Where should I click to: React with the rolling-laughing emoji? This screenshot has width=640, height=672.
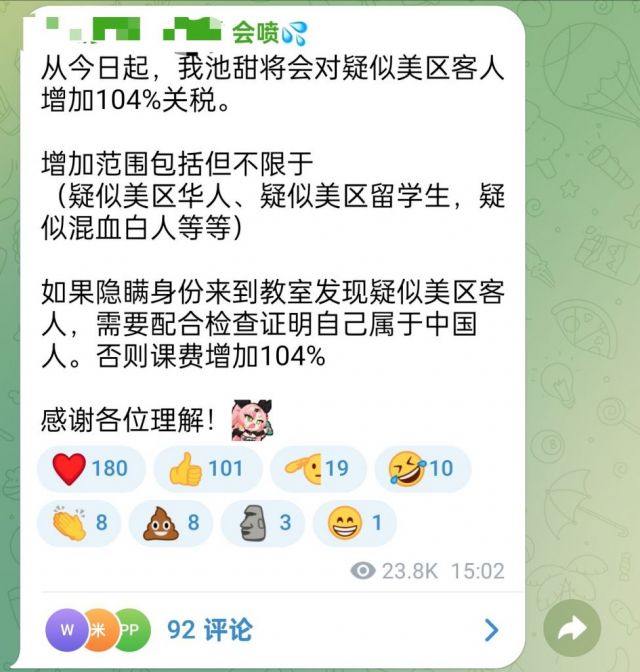click(422, 469)
